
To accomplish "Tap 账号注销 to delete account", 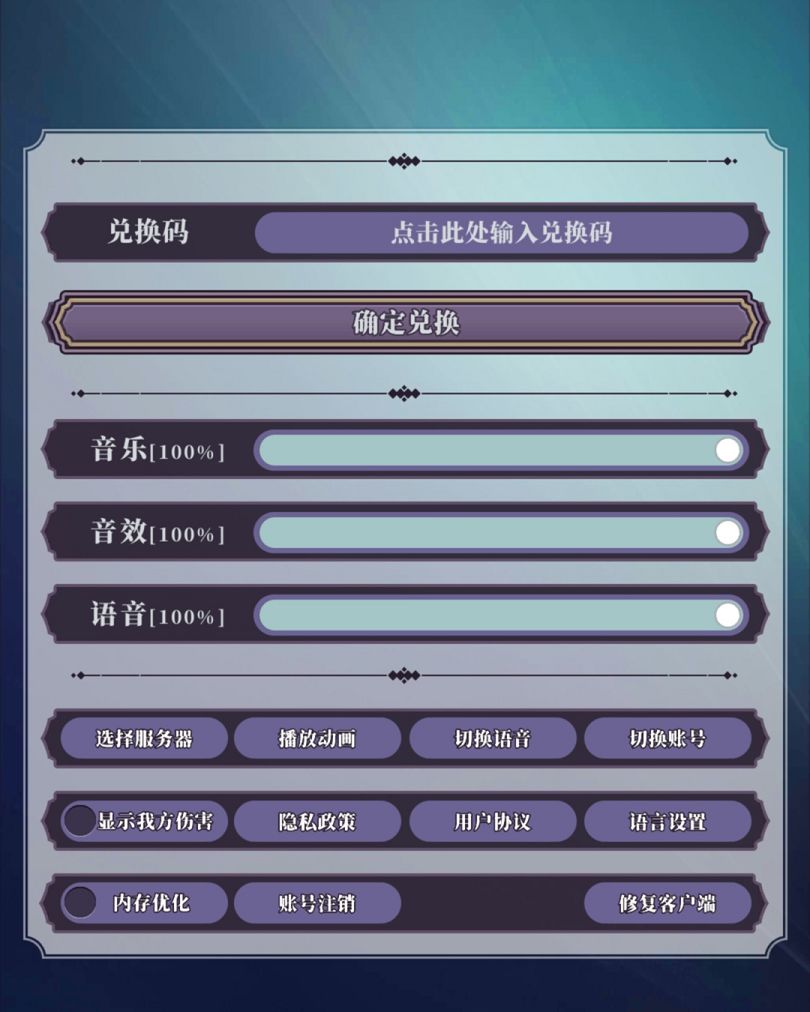I will click(x=317, y=903).
